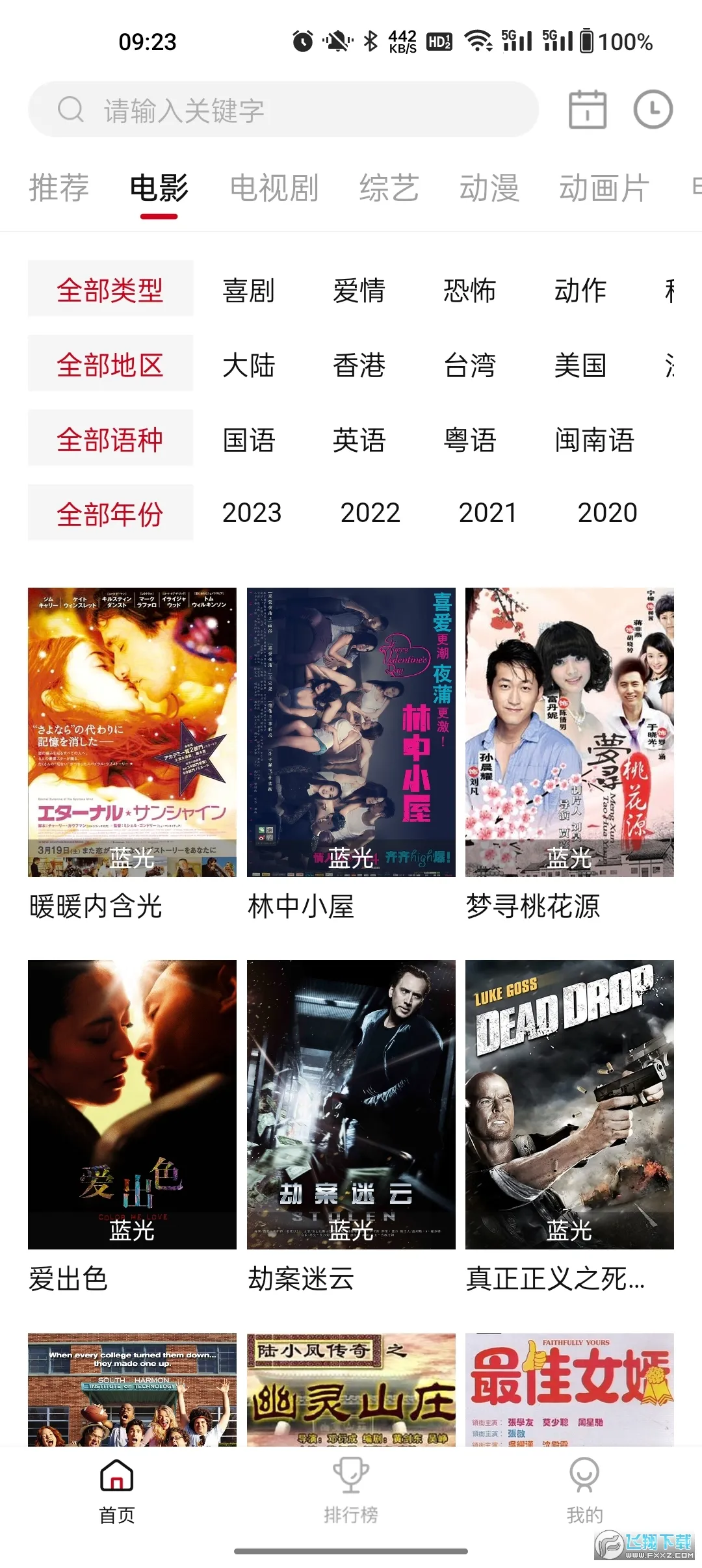Filter movies by 喜剧 genre

click(249, 290)
